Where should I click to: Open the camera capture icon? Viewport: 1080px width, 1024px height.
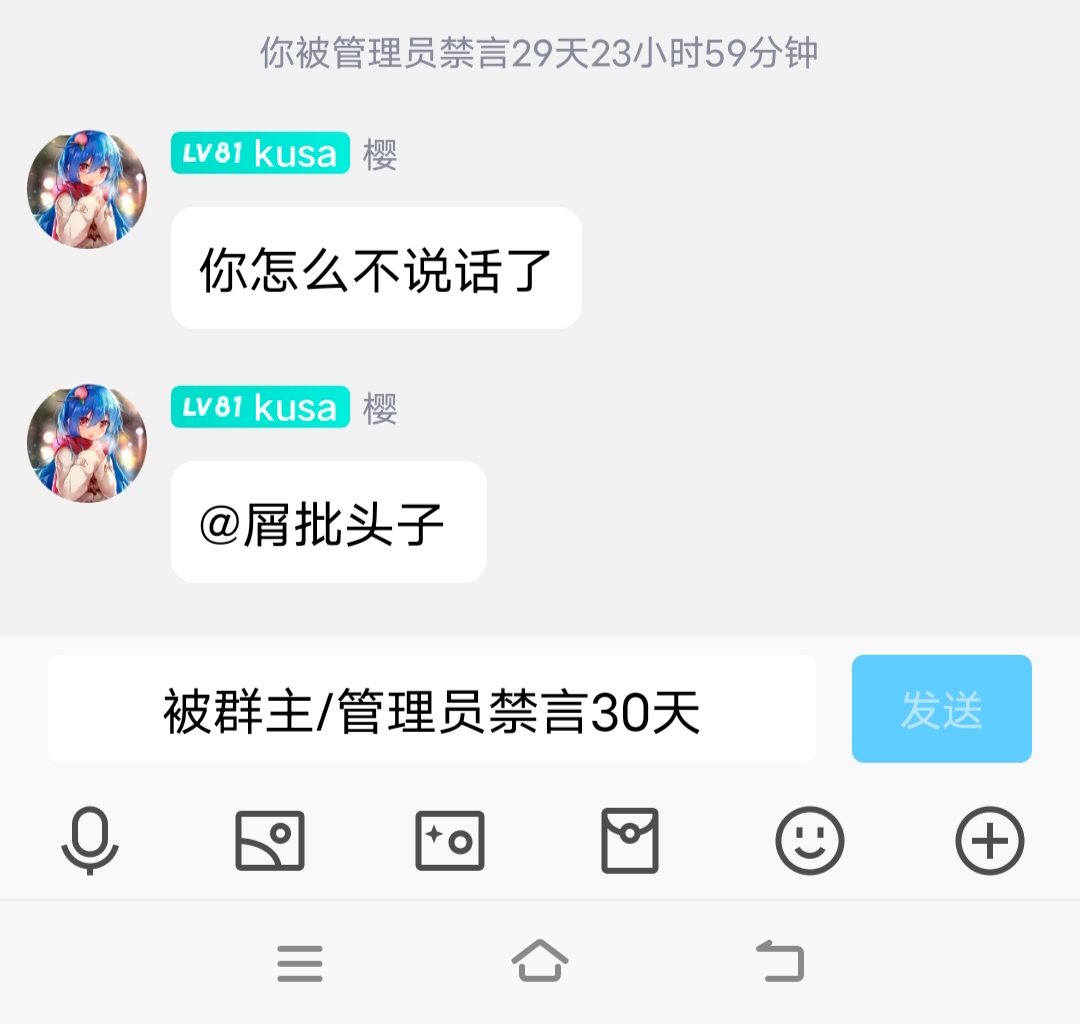pyautogui.click(x=449, y=841)
